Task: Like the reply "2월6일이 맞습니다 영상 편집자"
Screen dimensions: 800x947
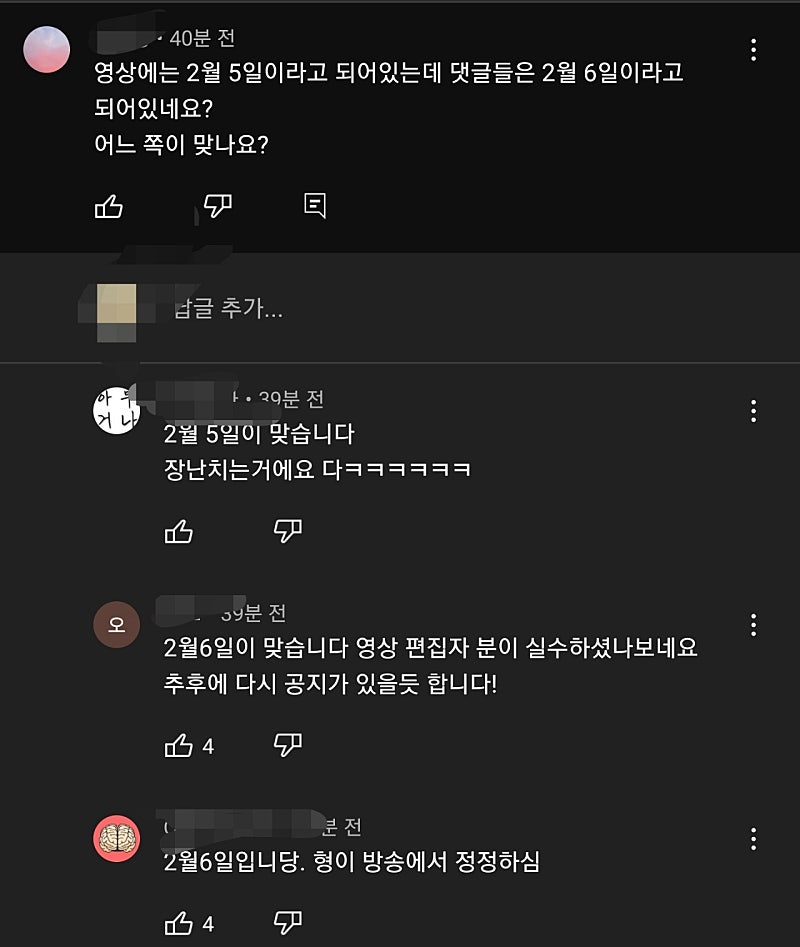Action: 179,745
